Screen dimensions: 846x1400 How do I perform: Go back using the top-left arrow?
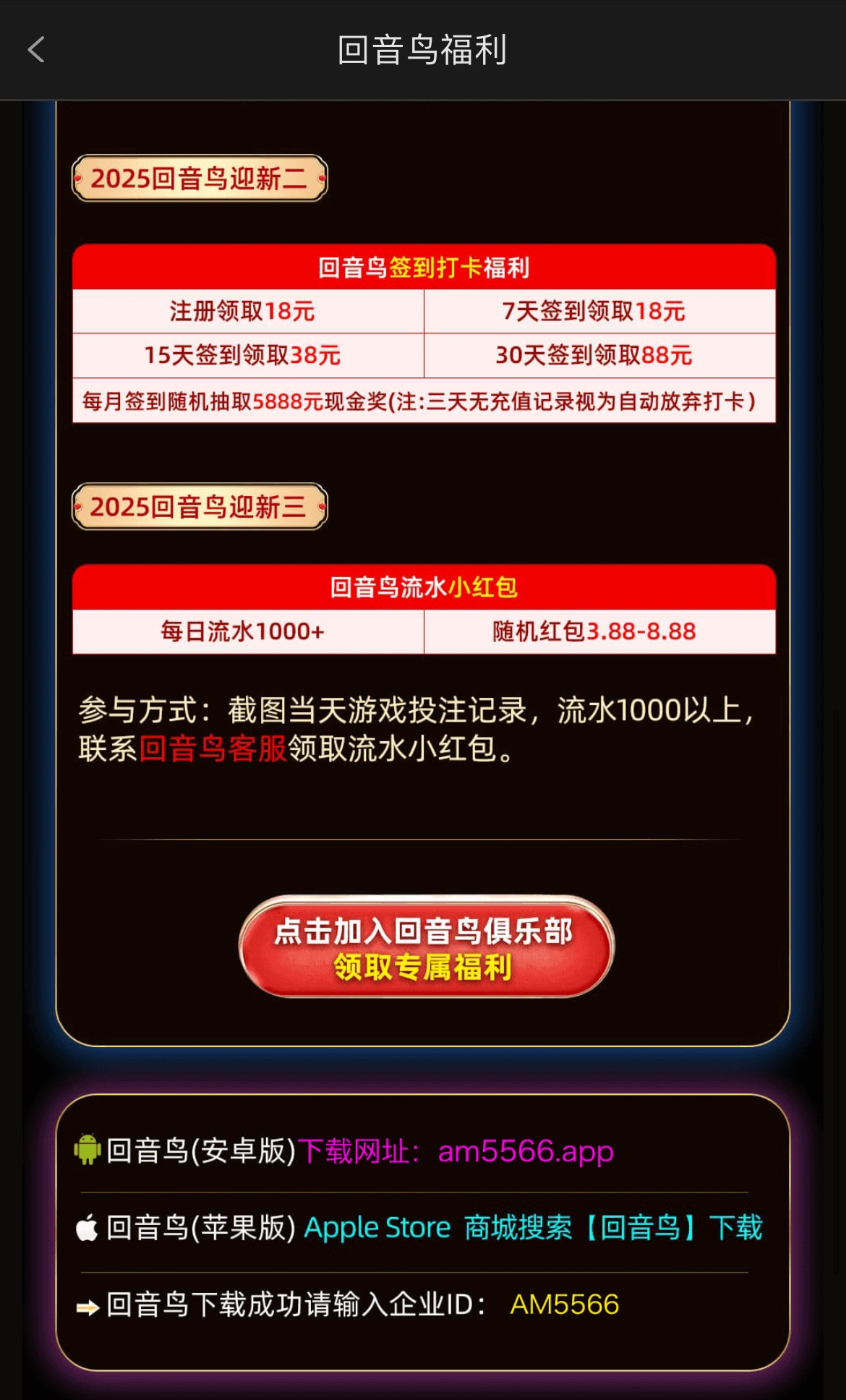point(36,50)
